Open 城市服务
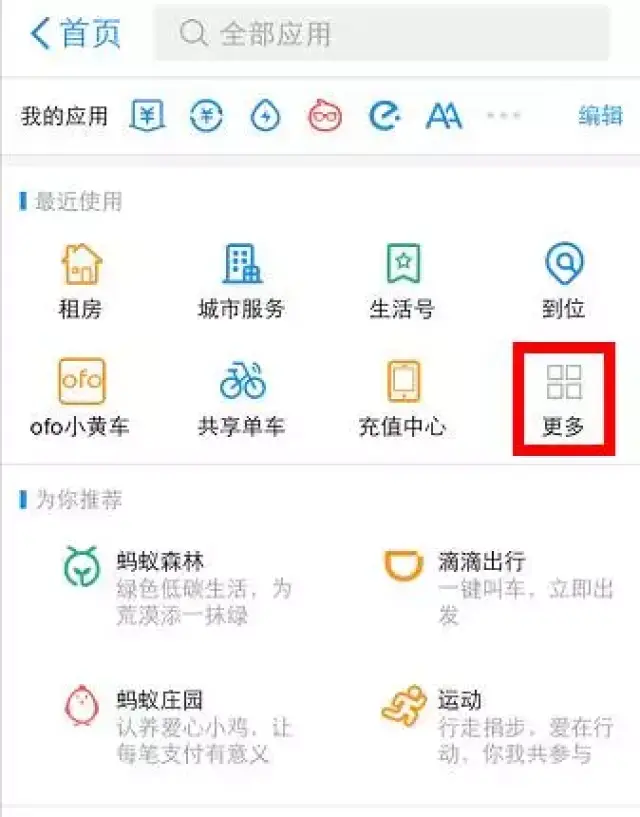640x817 pixels. click(241, 280)
